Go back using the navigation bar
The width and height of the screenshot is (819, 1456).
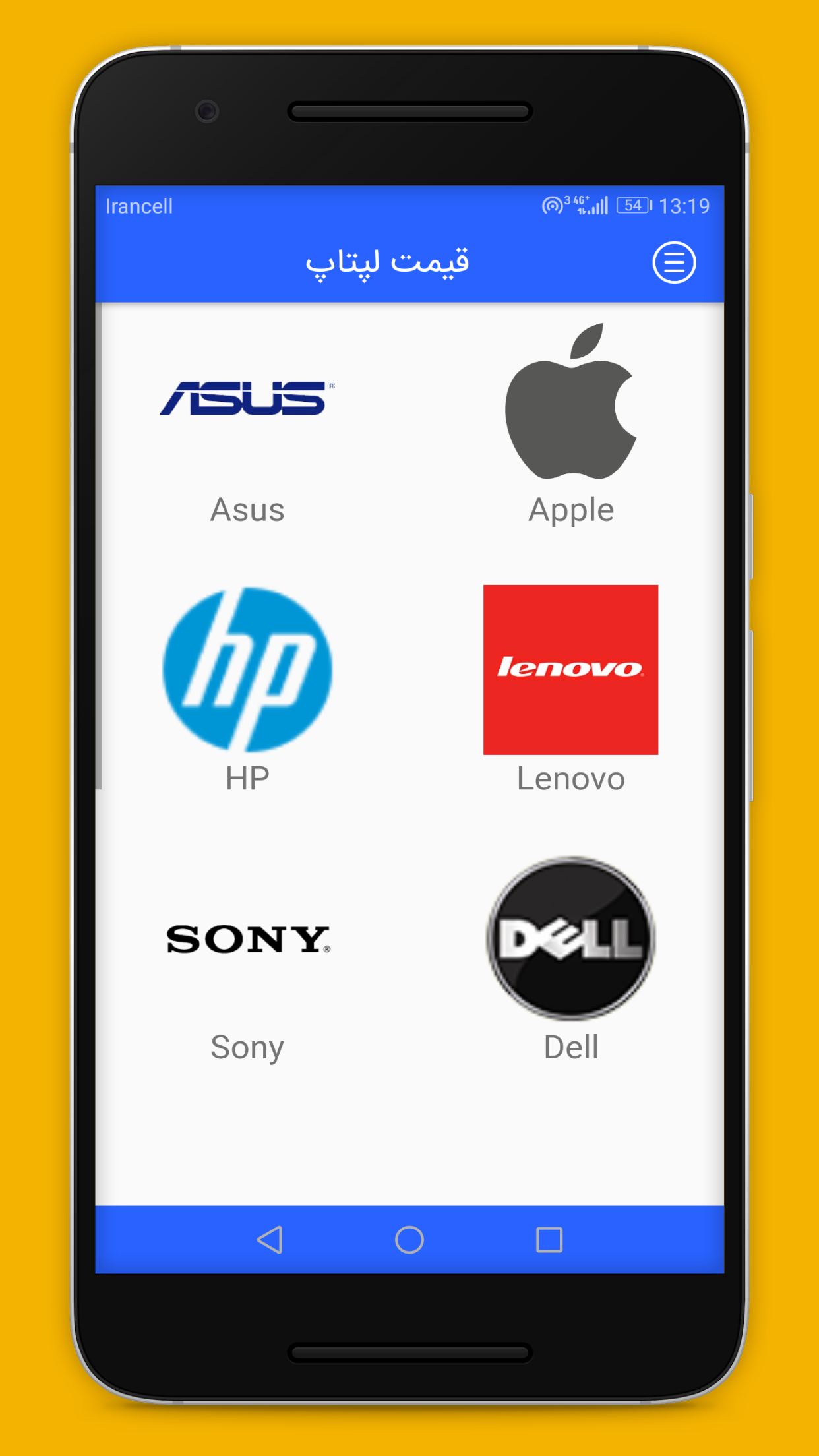point(270,1240)
